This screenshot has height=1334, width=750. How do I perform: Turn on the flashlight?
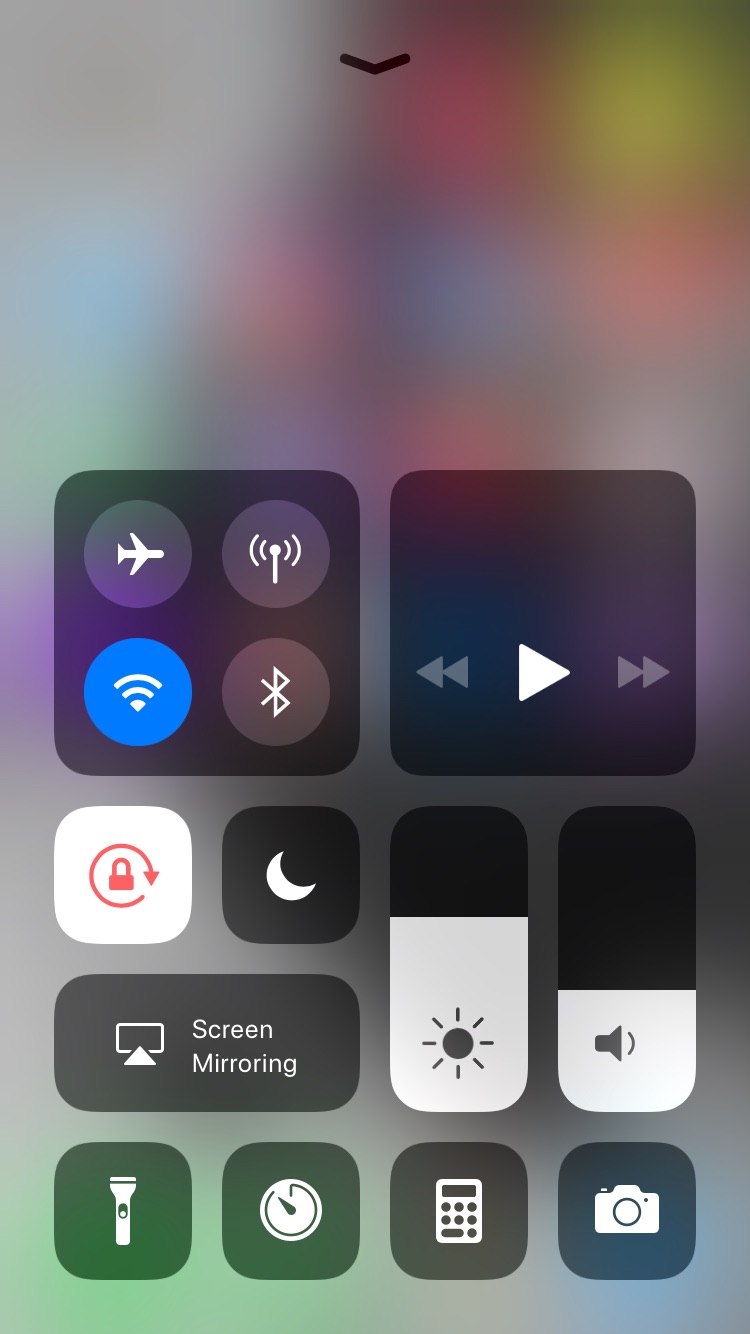click(123, 1211)
